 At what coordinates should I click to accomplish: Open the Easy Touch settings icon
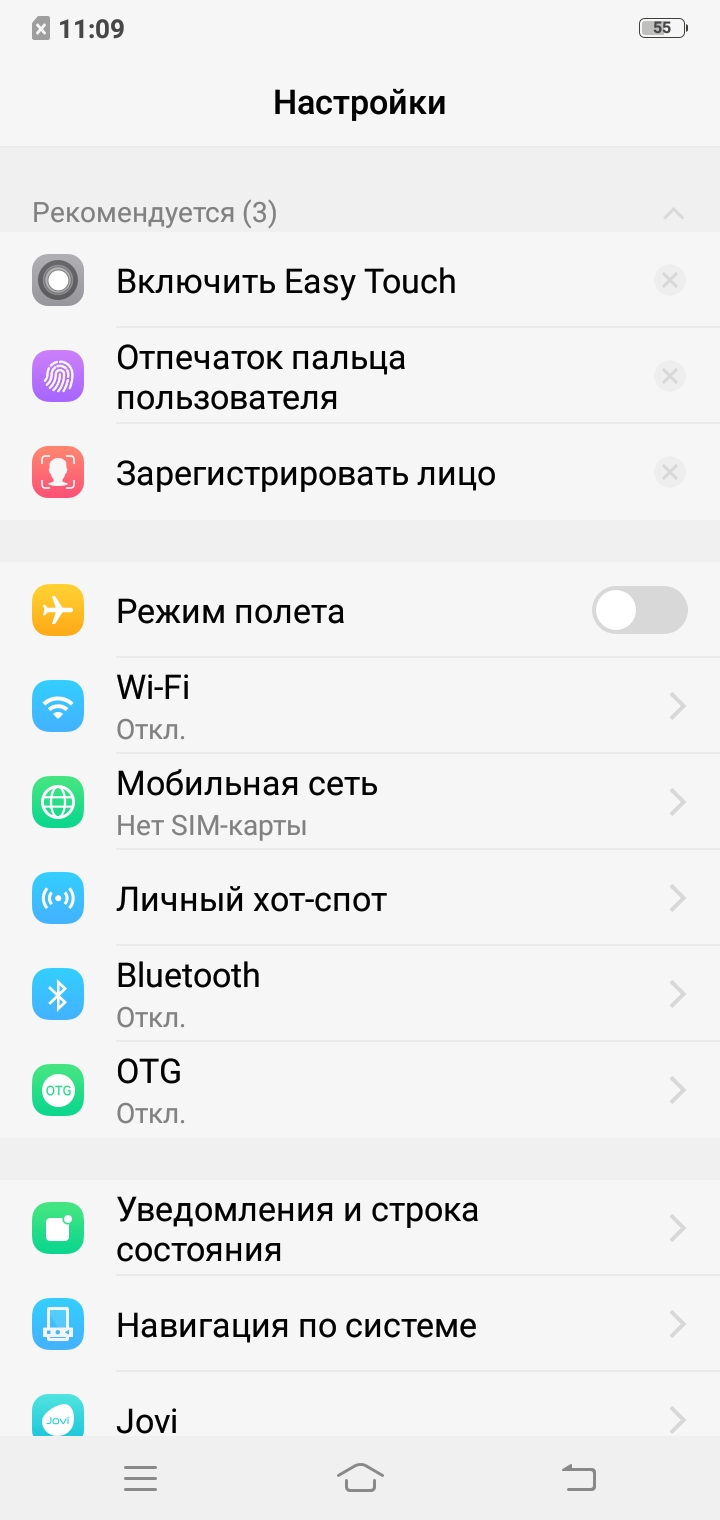click(57, 281)
